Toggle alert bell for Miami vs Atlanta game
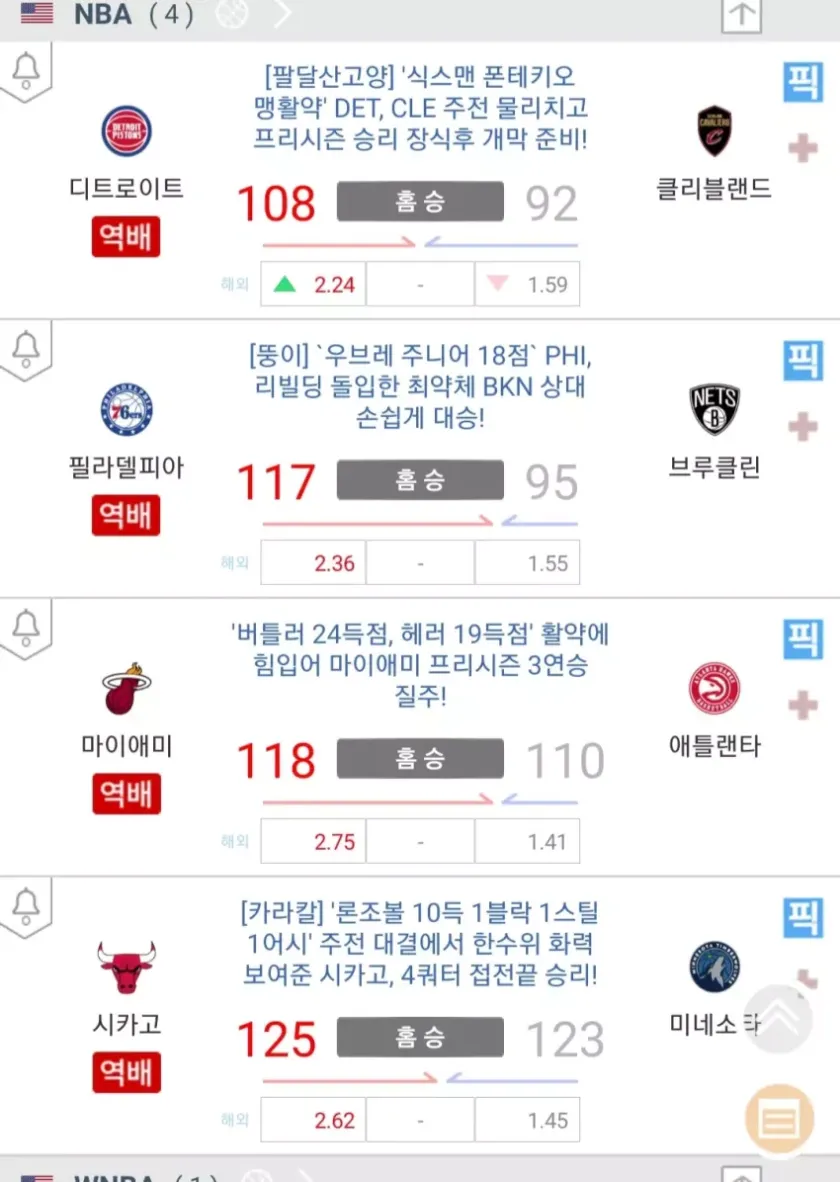 (25, 628)
